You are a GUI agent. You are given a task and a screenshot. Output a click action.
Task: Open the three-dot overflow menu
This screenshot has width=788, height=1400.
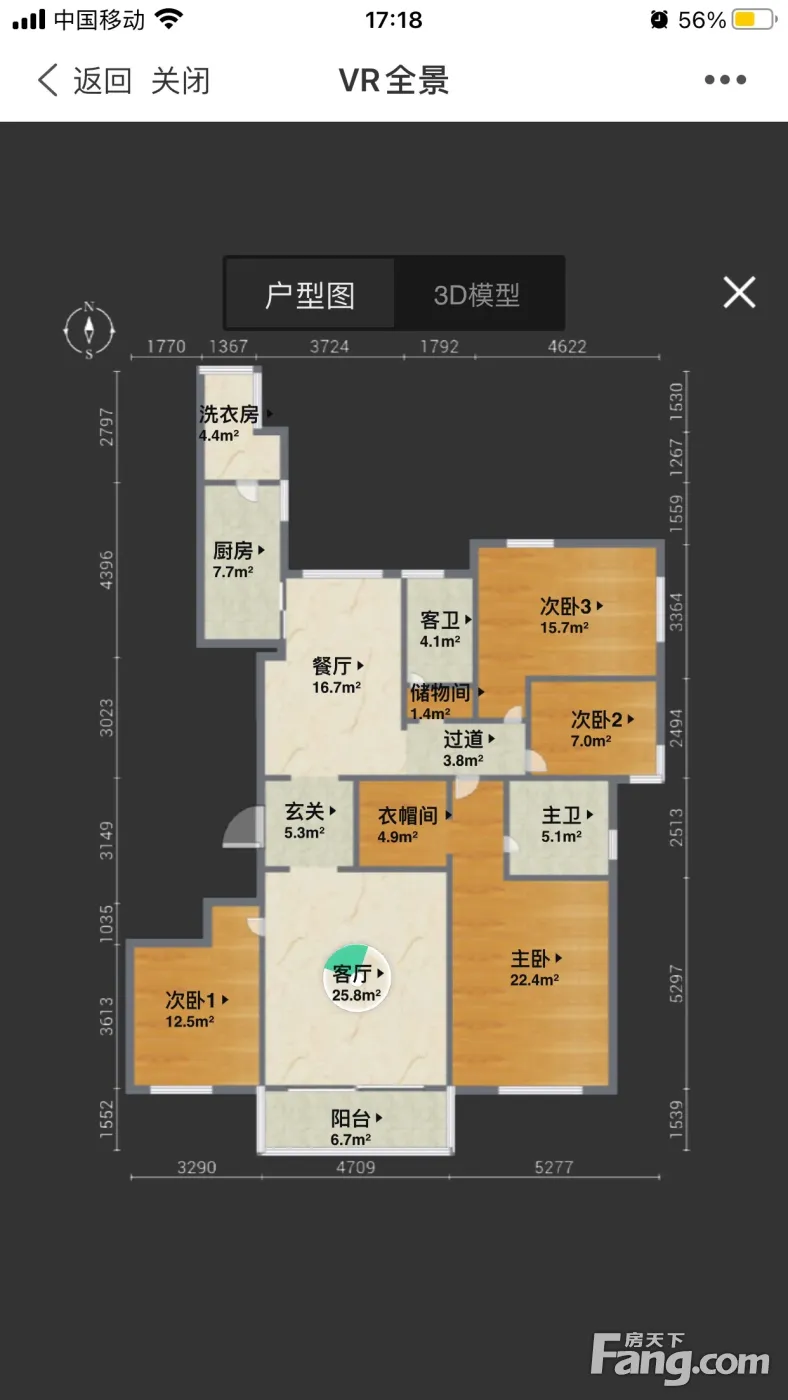(x=725, y=80)
